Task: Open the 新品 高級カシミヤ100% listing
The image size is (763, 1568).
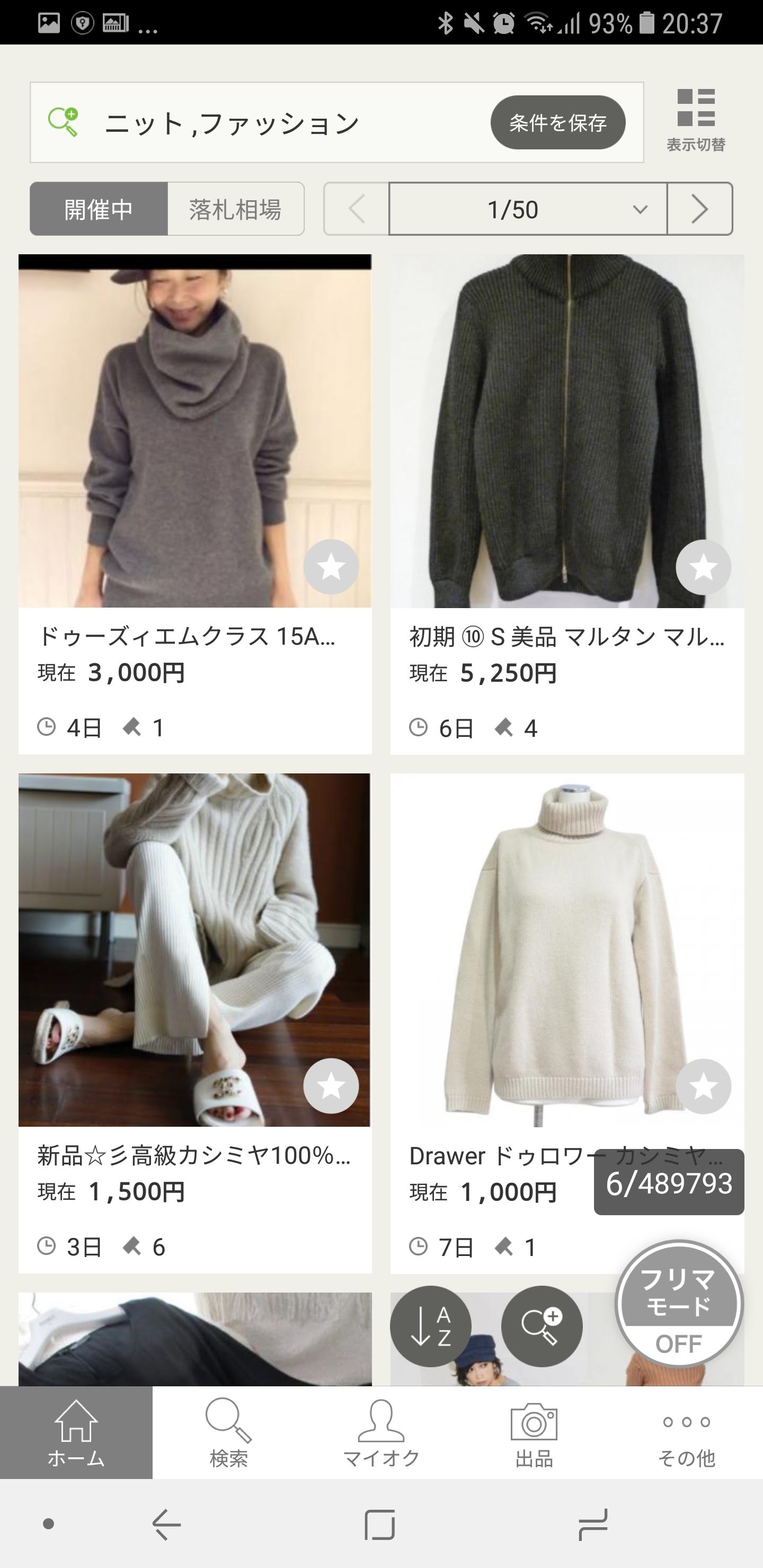Action: pos(193,1155)
